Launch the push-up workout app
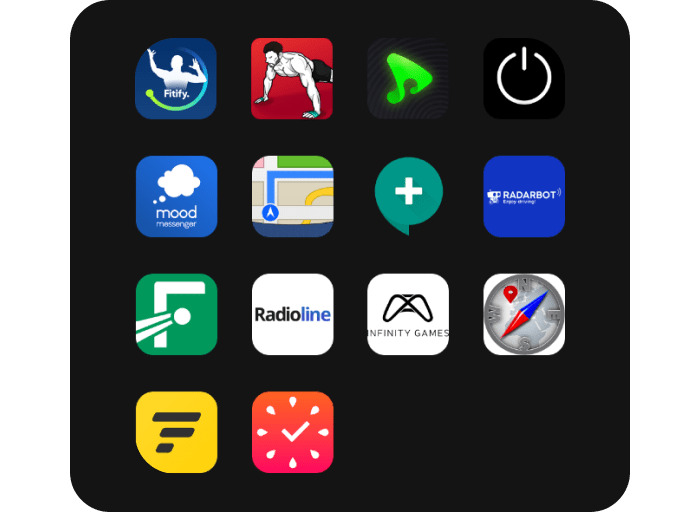The width and height of the screenshot is (700, 512). (292, 79)
